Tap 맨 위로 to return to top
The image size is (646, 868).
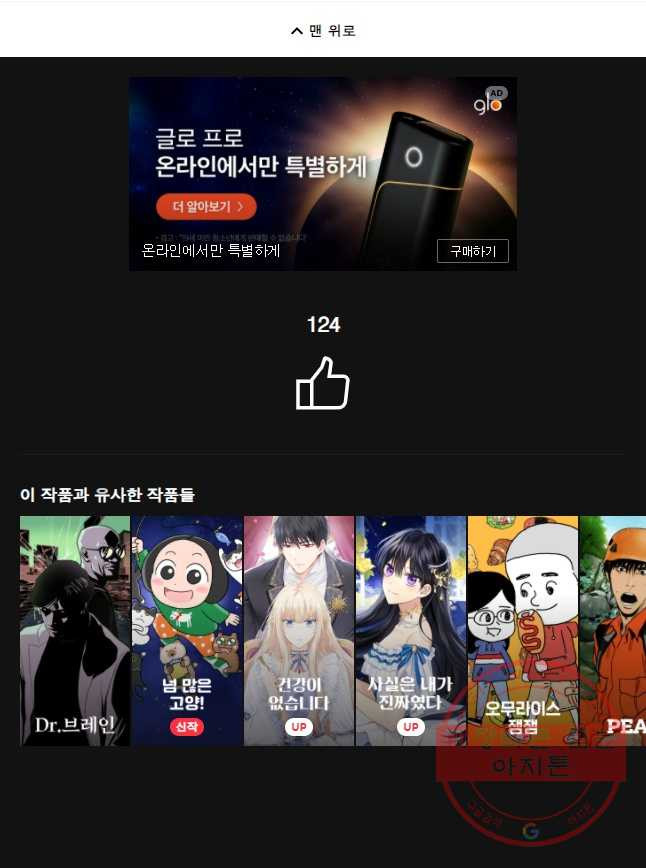323,31
